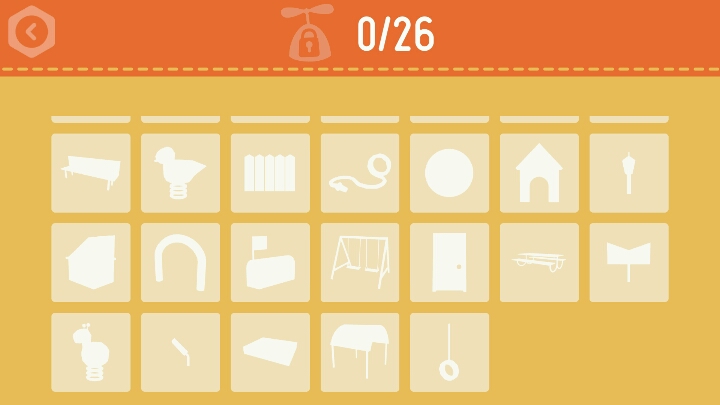This screenshot has width=720, height=405.
Task: Tap the round ball item
Action: coord(449,173)
